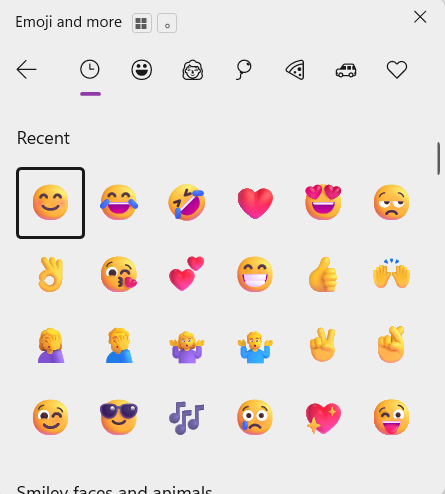Insert the OK hand emoji

click(x=51, y=274)
